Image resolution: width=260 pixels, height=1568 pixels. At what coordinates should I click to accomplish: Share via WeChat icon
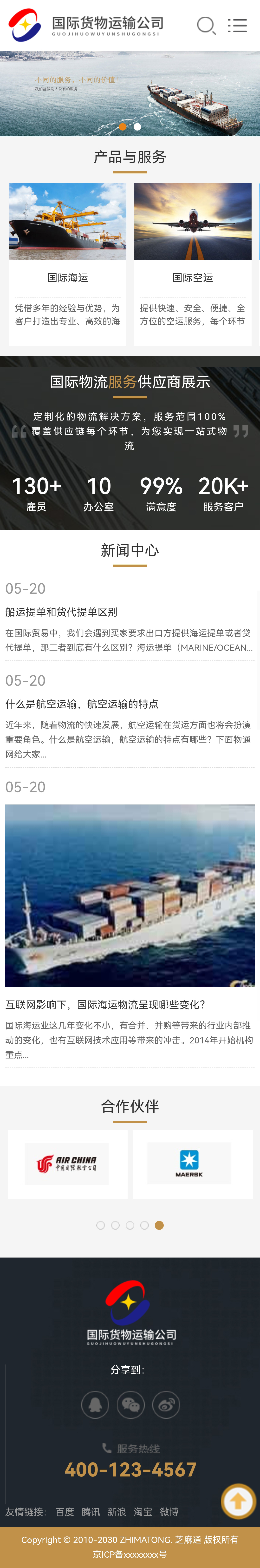coord(130,1404)
